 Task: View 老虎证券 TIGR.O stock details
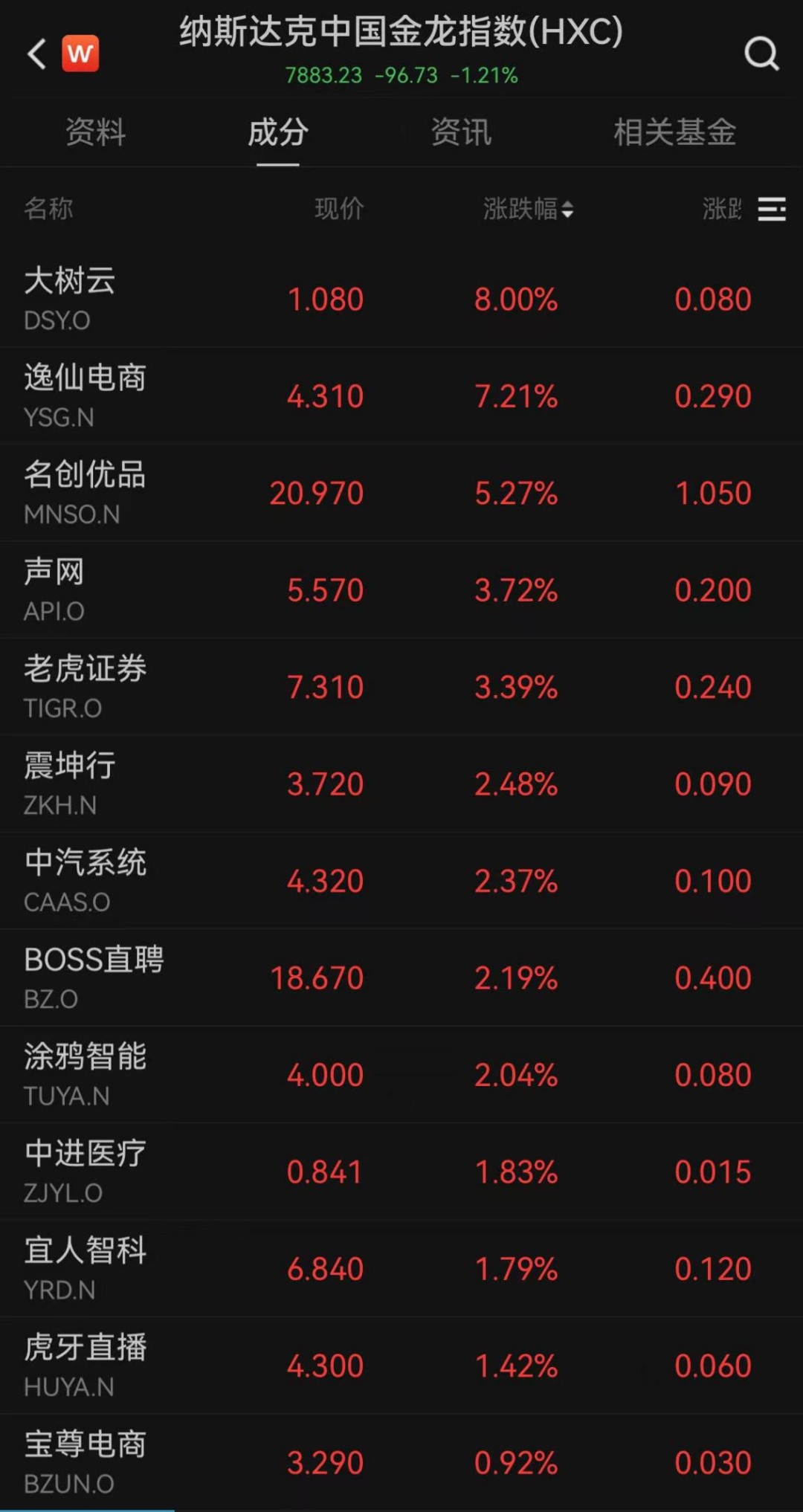401,687
